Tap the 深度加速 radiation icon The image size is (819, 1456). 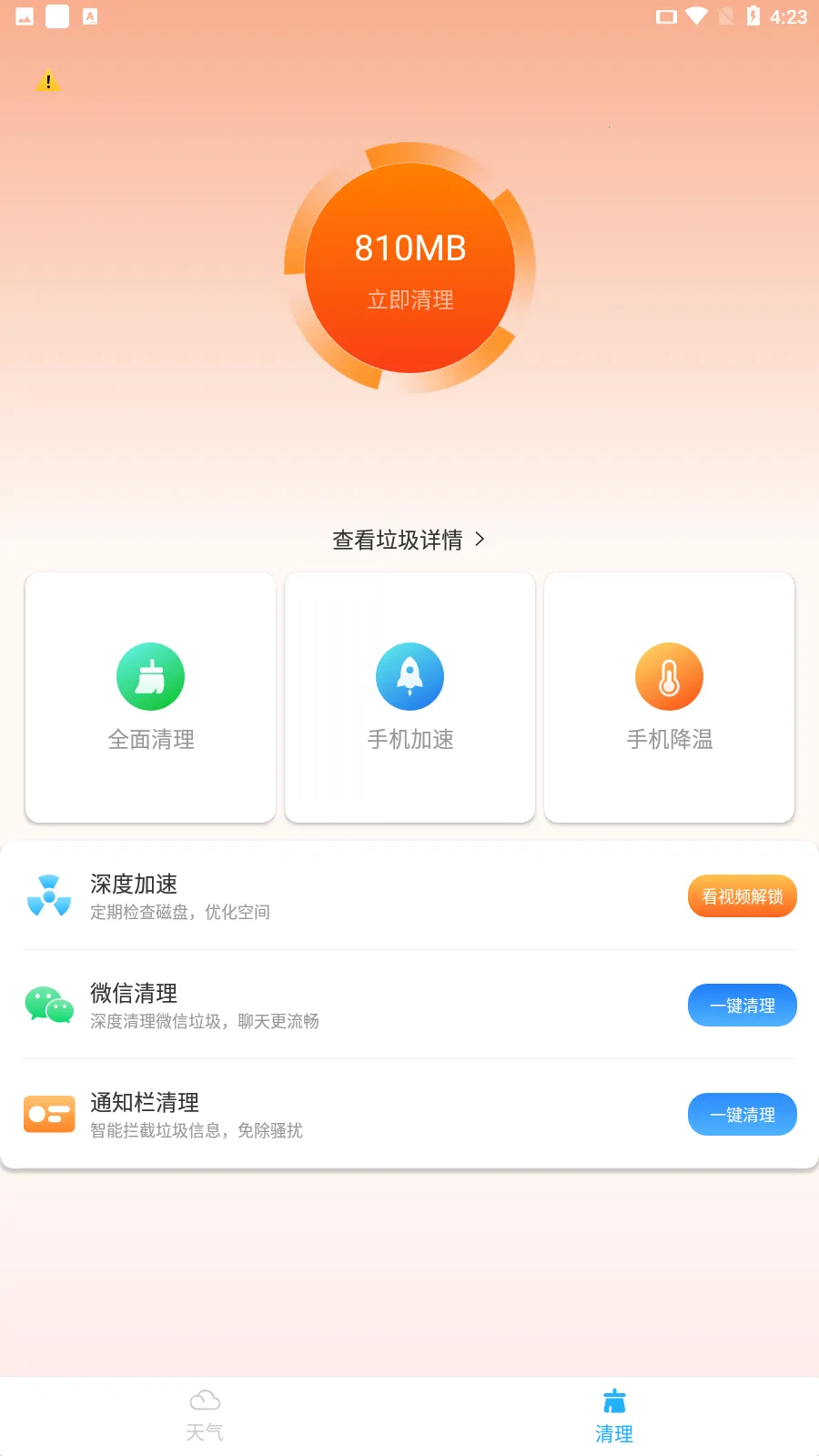pos(49,895)
